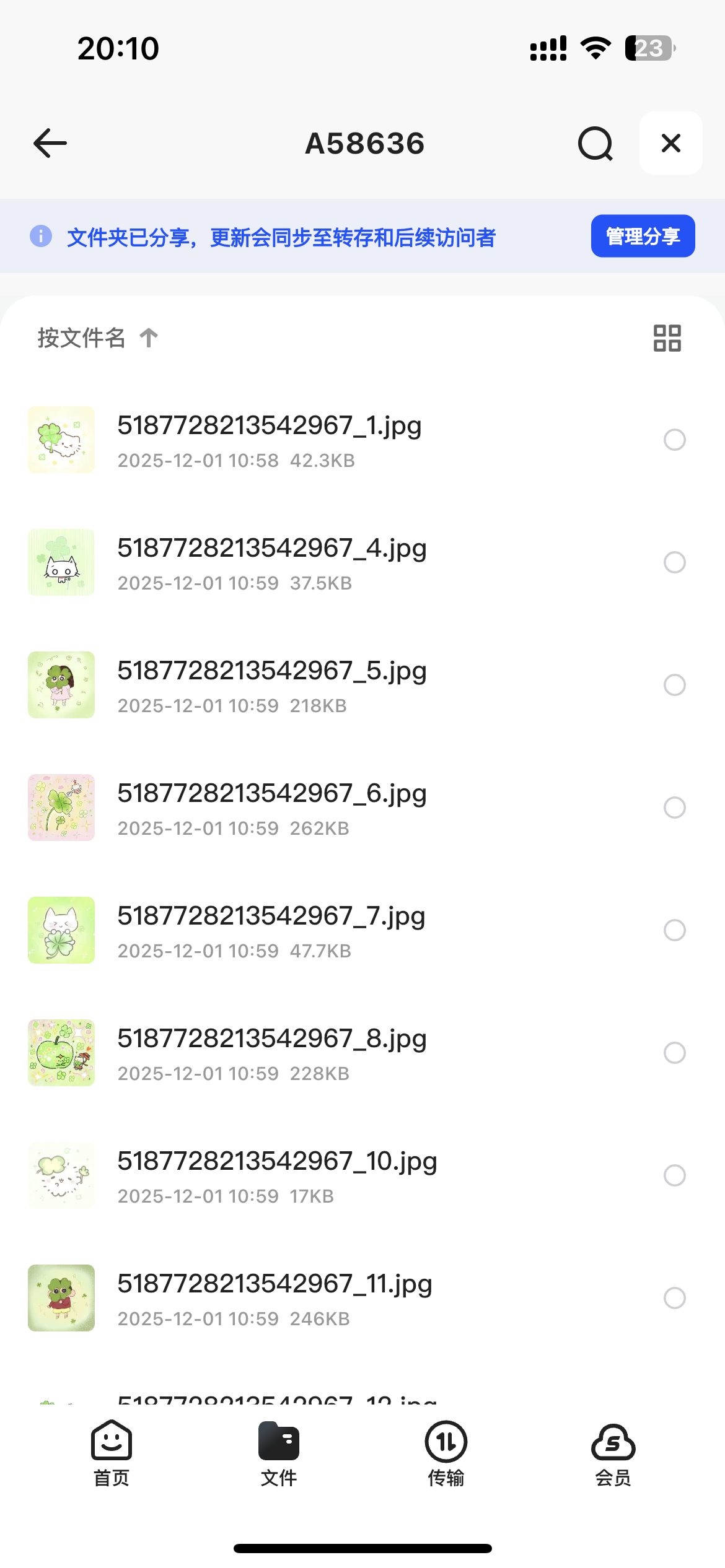Screen dimensions: 725x1568
Task: Click the info icon in the shared folder banner
Action: (x=40, y=236)
